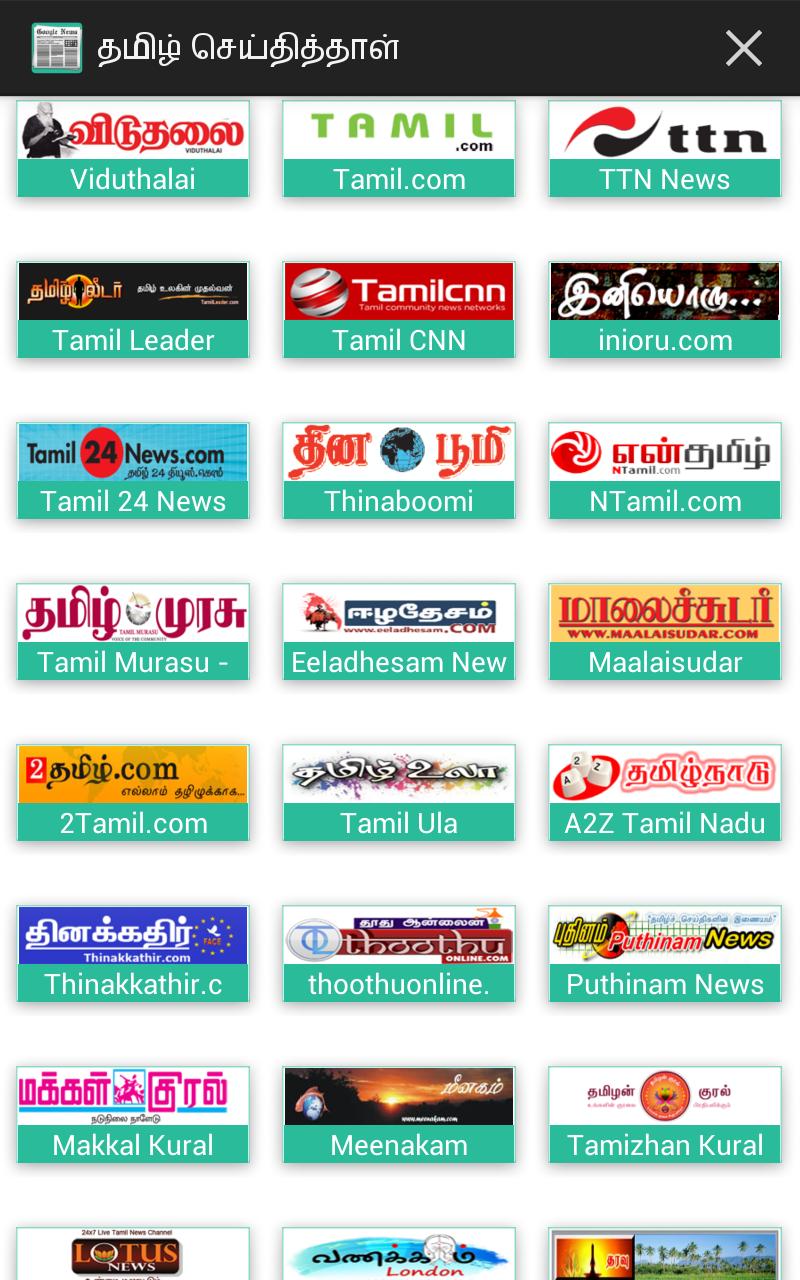Open the Tamil Murasu tile
800x1280 pixels.
pyautogui.click(x=133, y=632)
